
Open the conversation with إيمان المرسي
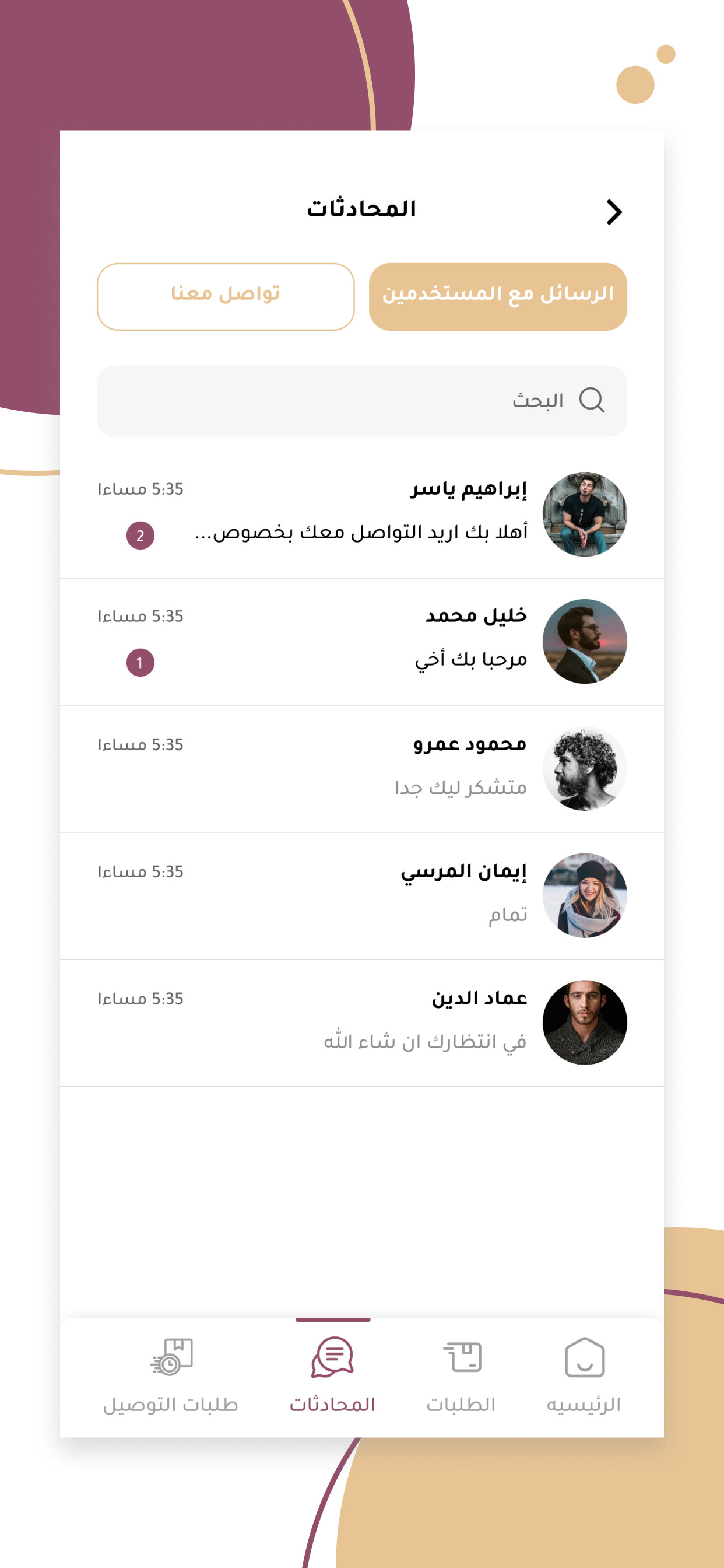pos(361,895)
